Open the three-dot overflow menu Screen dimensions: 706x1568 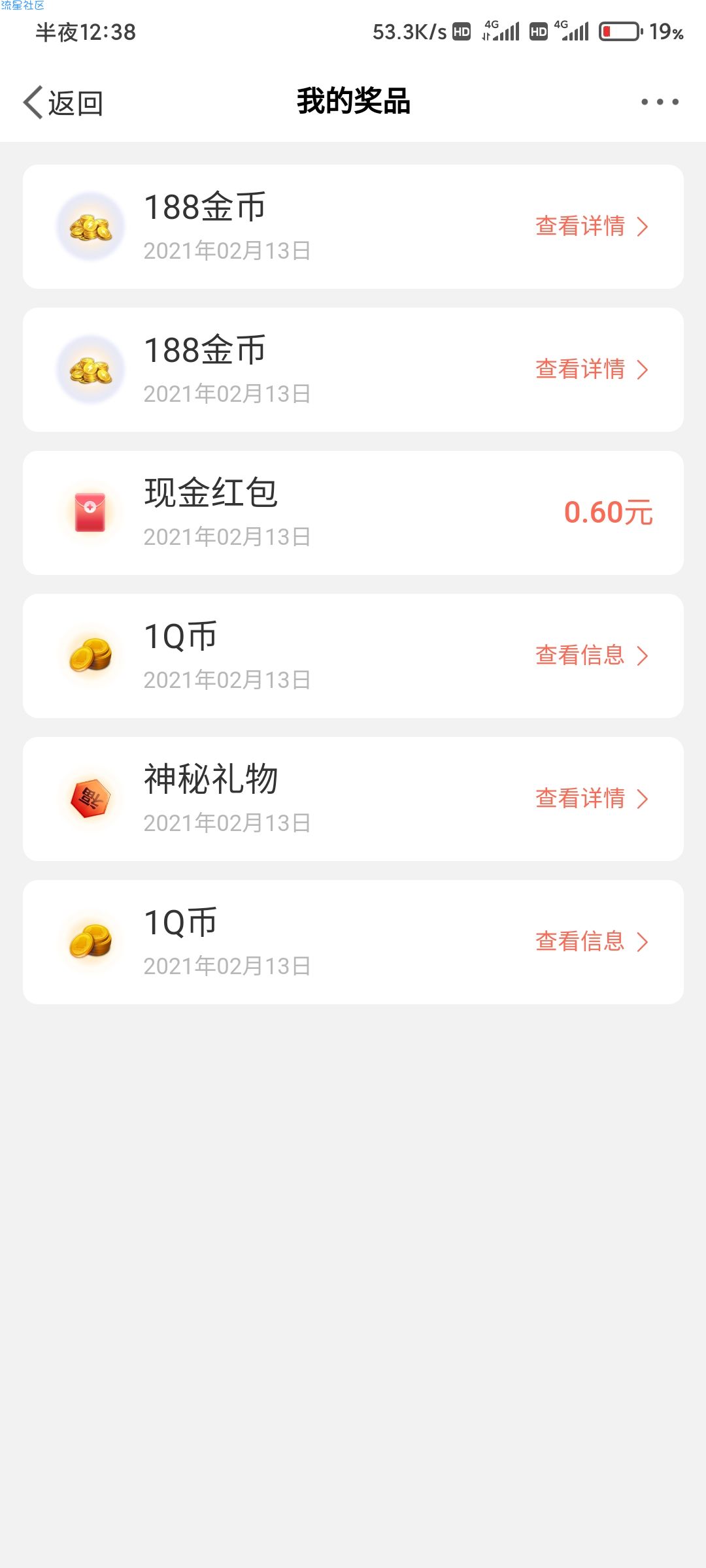tap(660, 102)
